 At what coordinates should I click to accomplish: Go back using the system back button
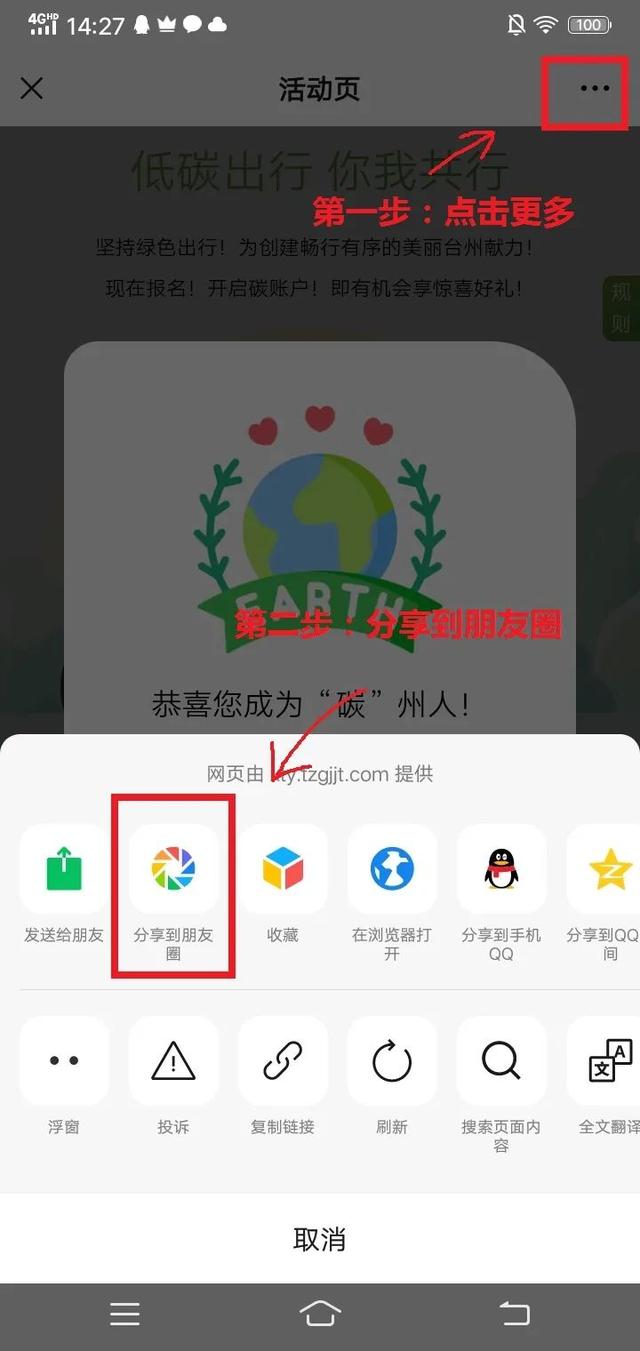tap(514, 1314)
